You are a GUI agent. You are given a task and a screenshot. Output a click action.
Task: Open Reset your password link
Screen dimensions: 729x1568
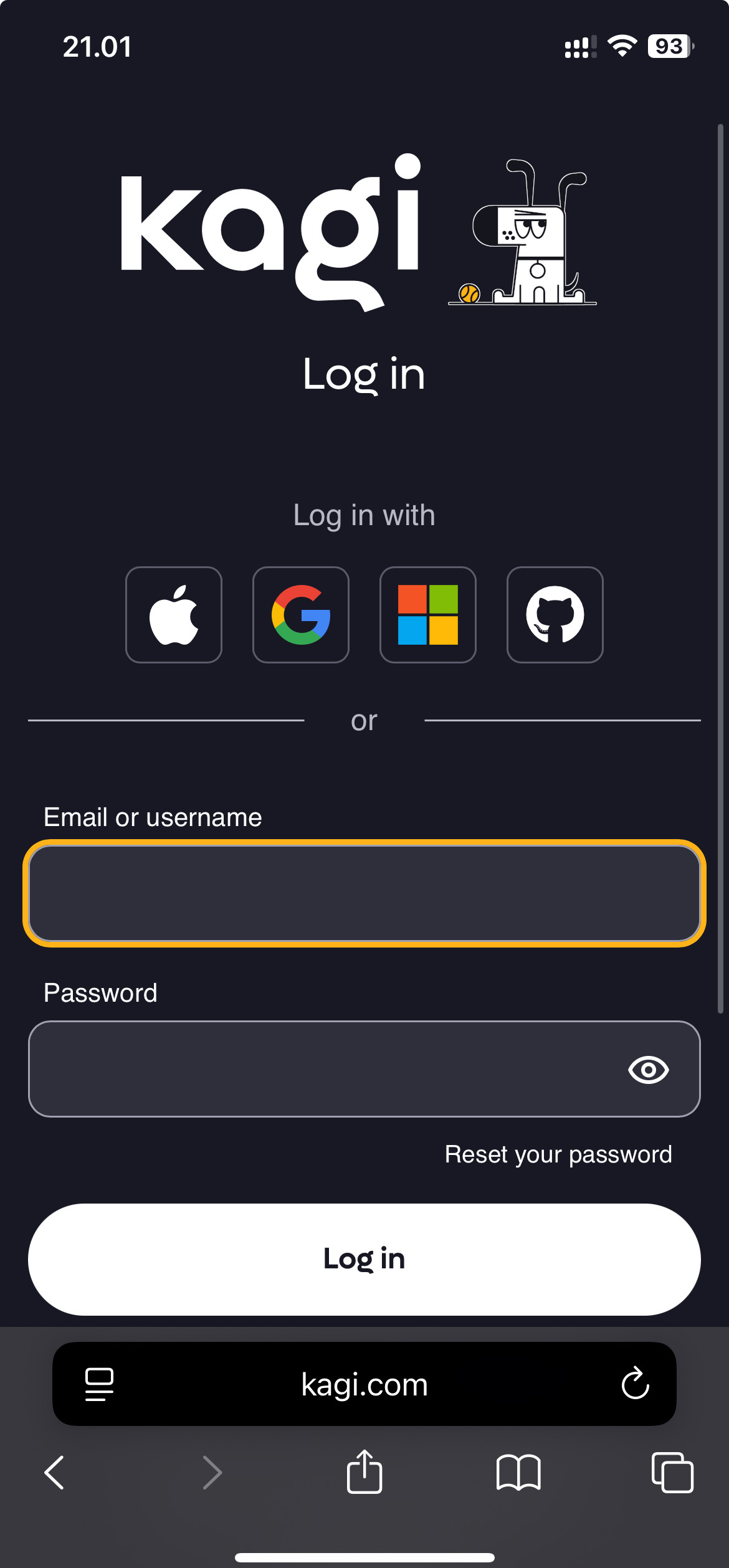(558, 1154)
